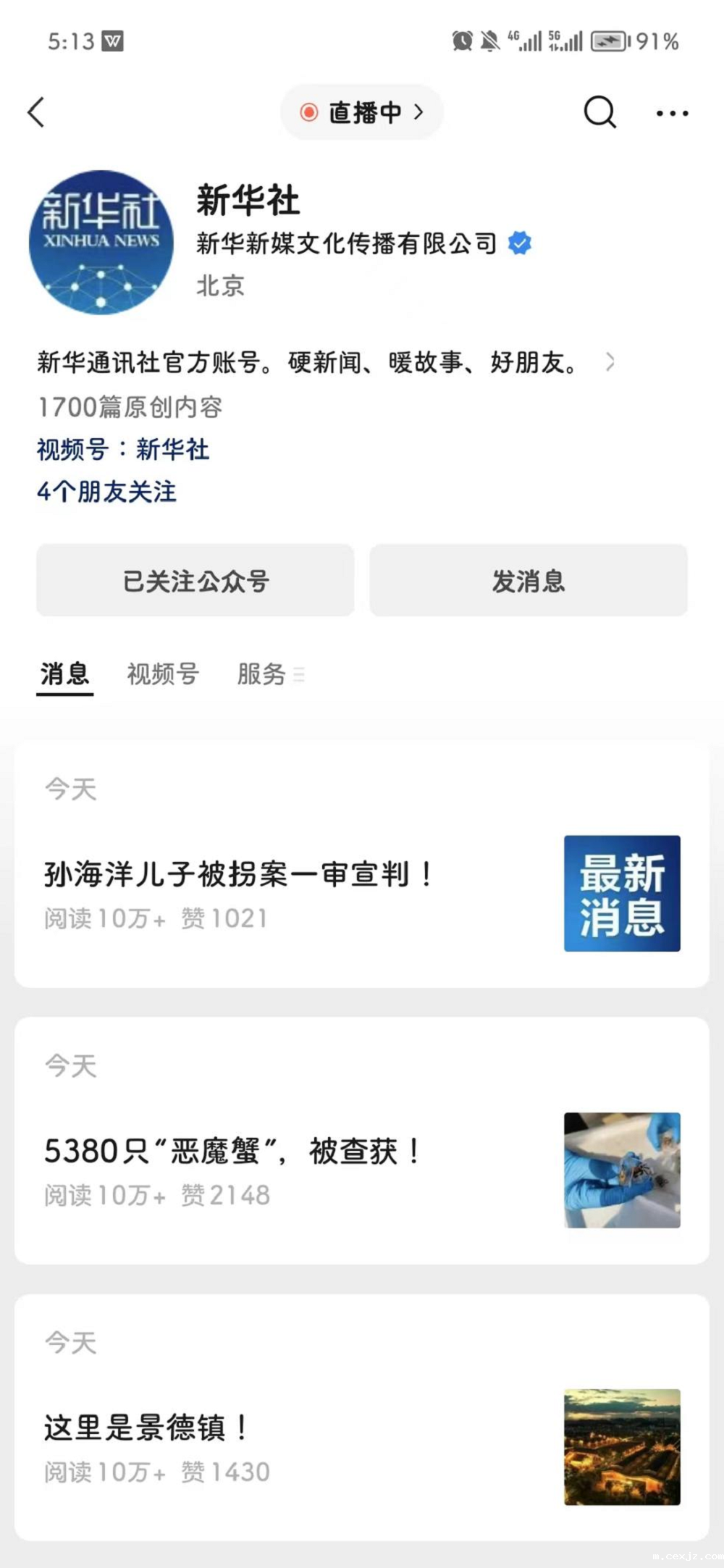Switch to the 视频号 tab
This screenshot has width=724, height=1568.
tap(163, 674)
